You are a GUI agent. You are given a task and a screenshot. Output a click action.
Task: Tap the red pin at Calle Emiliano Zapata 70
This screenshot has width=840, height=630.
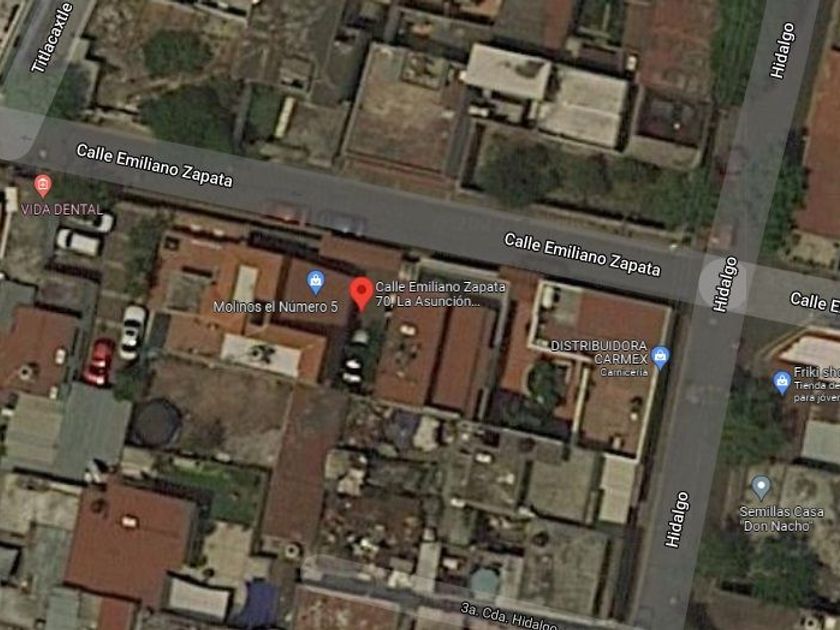[362, 294]
